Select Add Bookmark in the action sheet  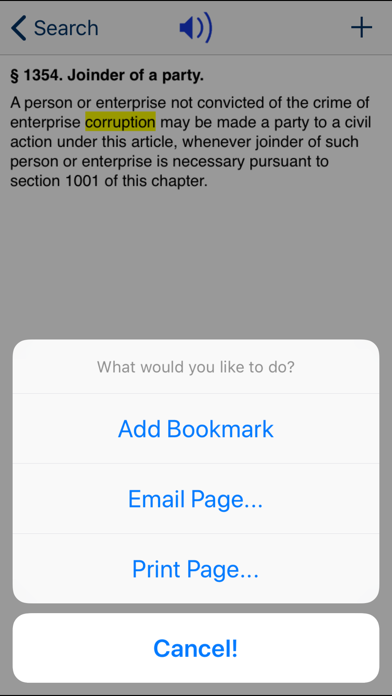click(196, 429)
